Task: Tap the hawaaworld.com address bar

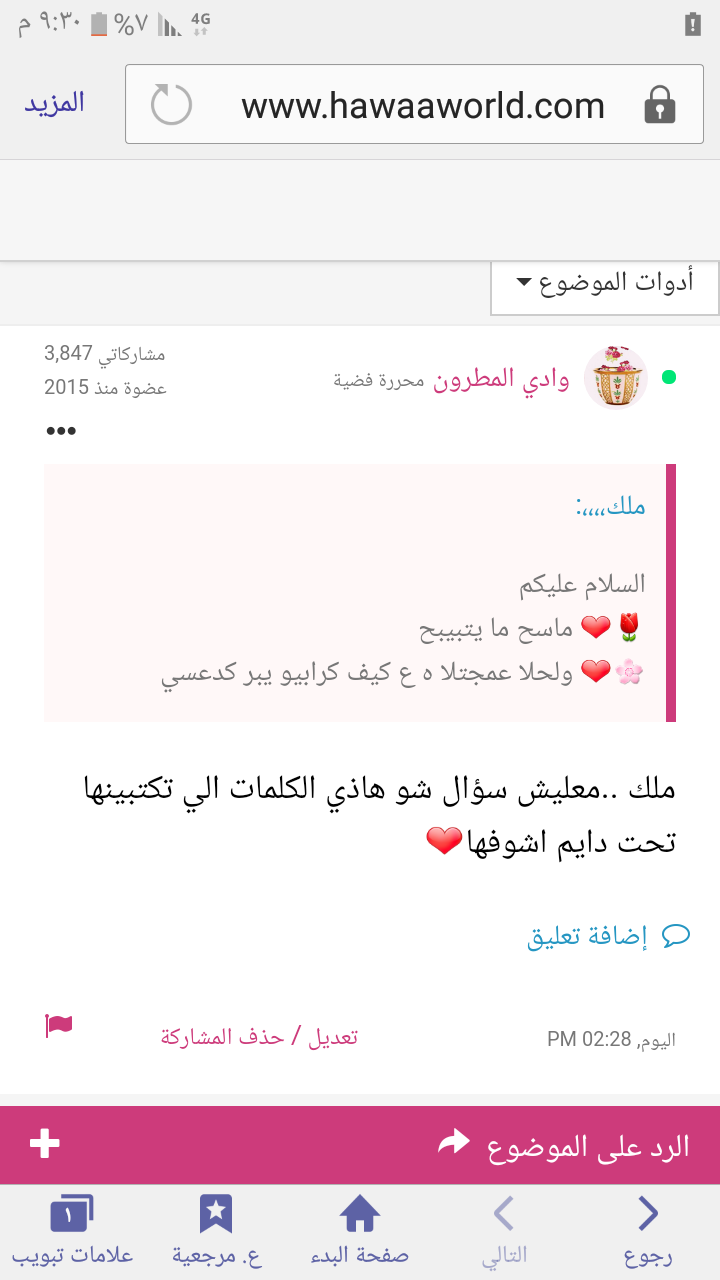Action: 422,105
